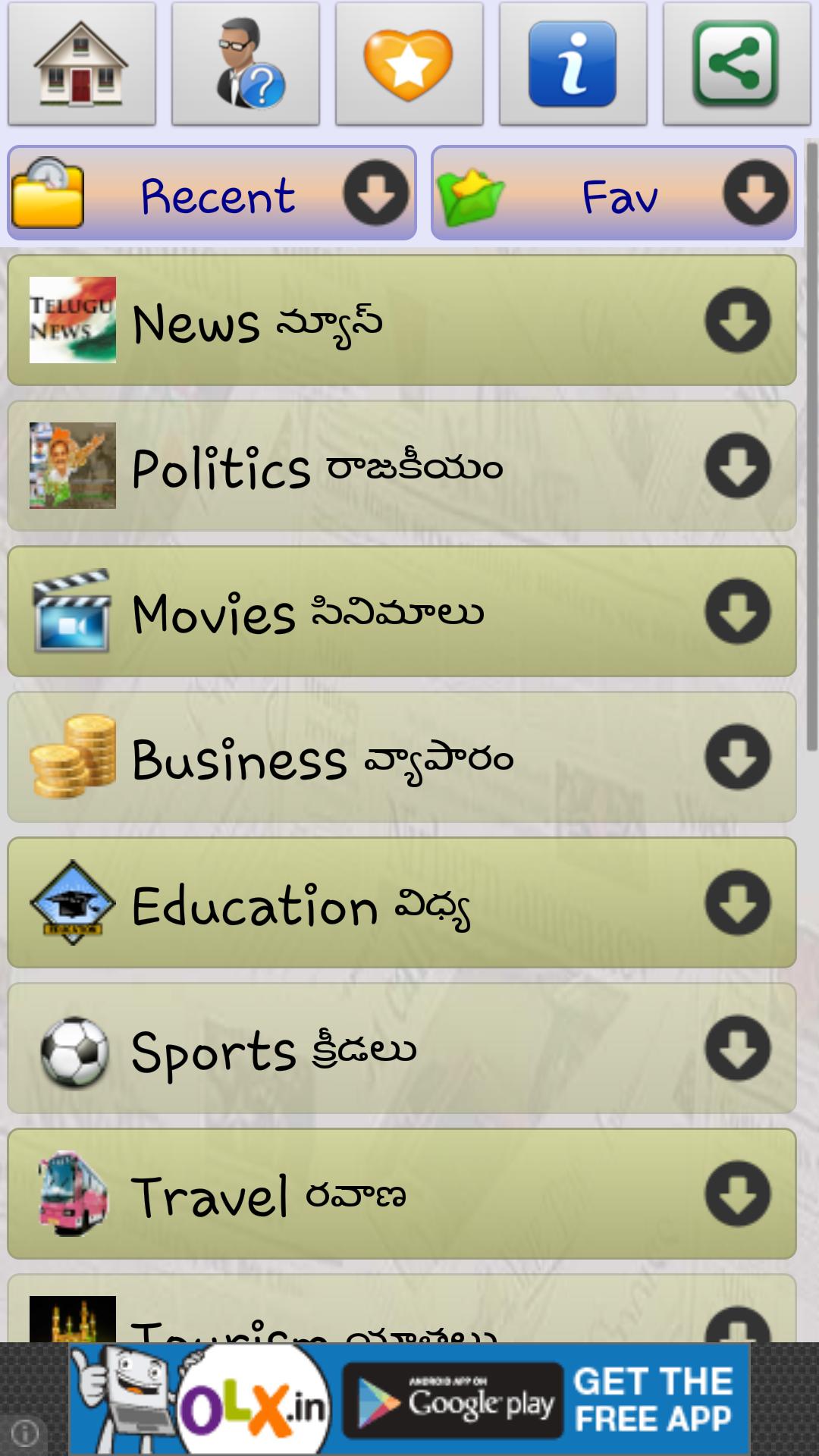Open the Tourism category row
Viewport: 819px width, 1456px height.
[341, 1327]
